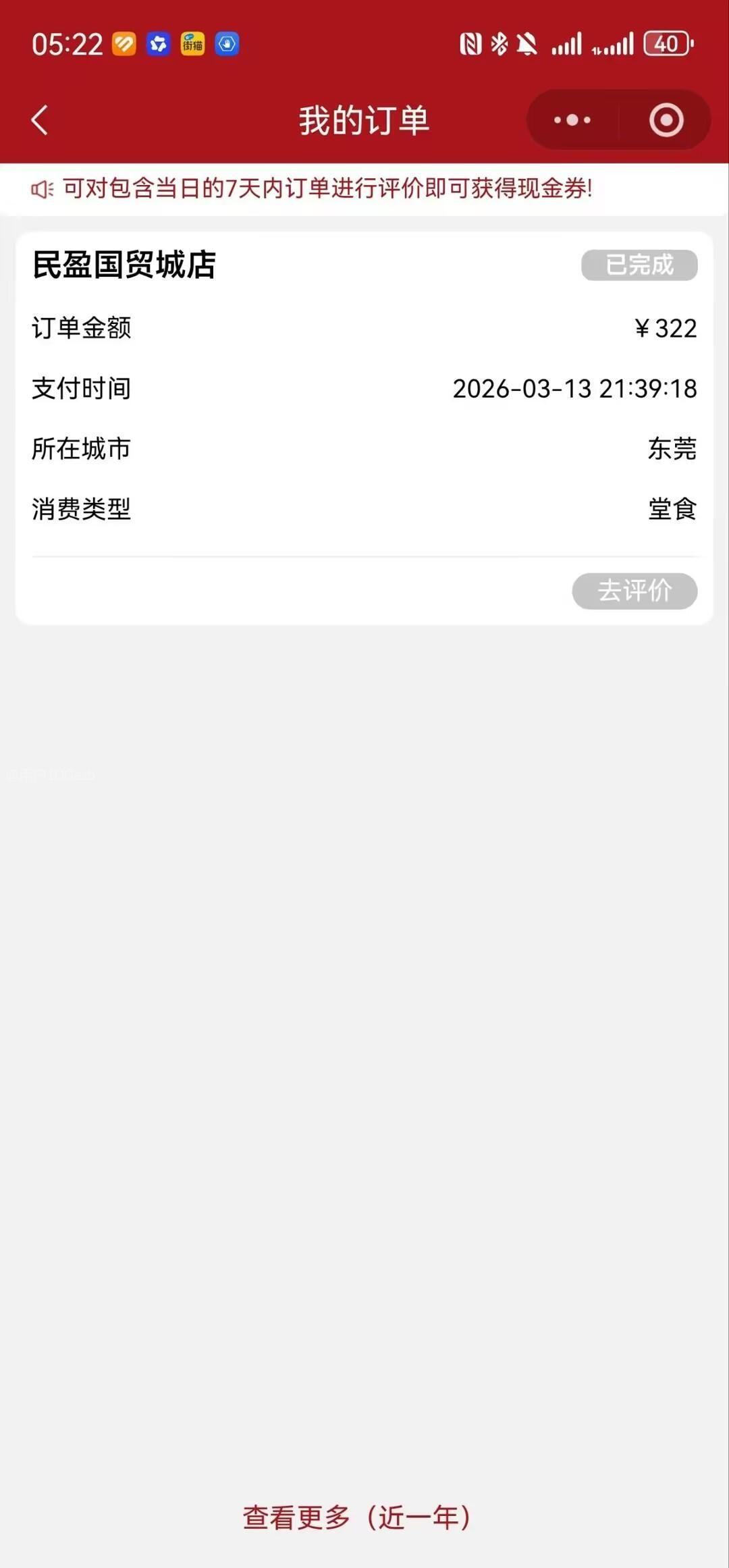Screen dimensions: 729x1568
Task: Go back from My Orders page
Action: point(40,121)
